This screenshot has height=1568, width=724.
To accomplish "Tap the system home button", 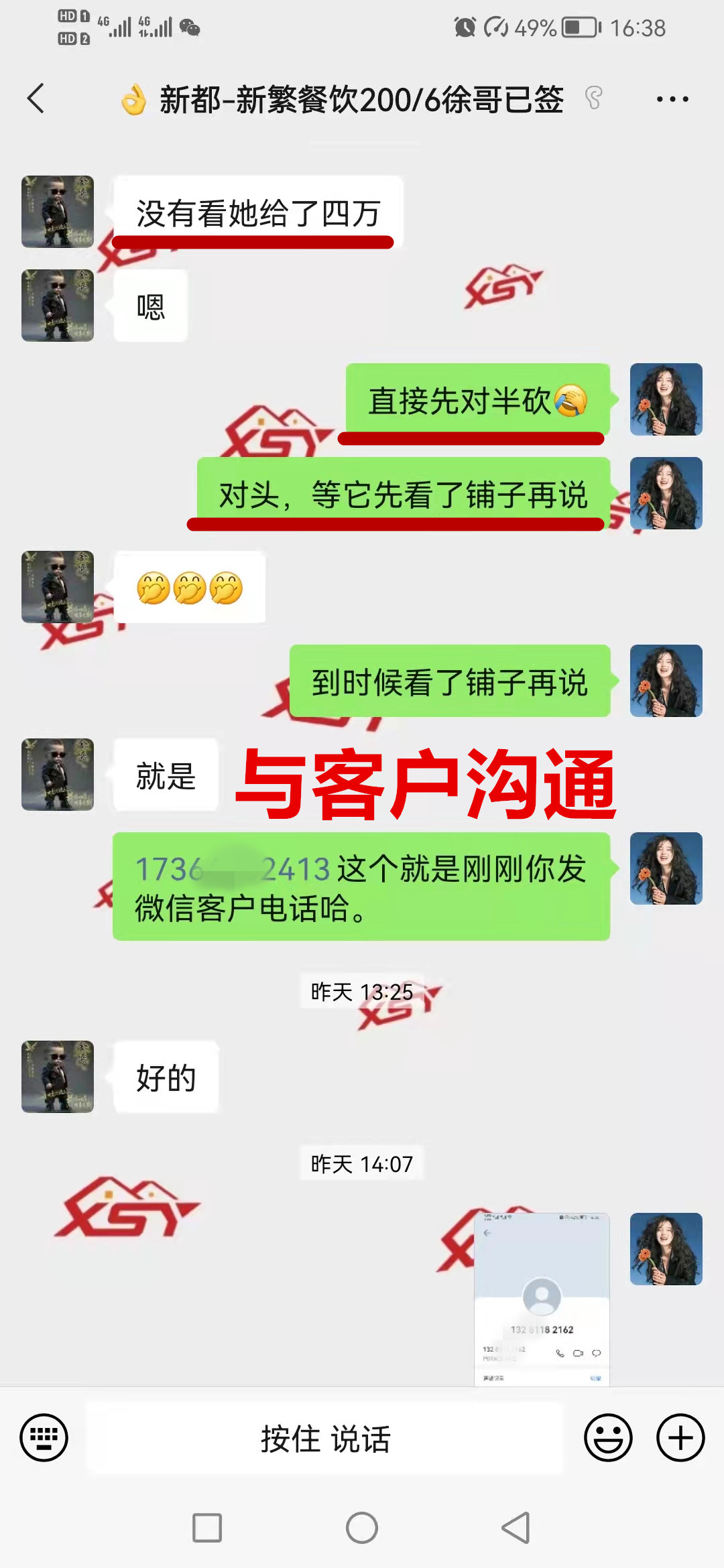I will (x=362, y=1528).
